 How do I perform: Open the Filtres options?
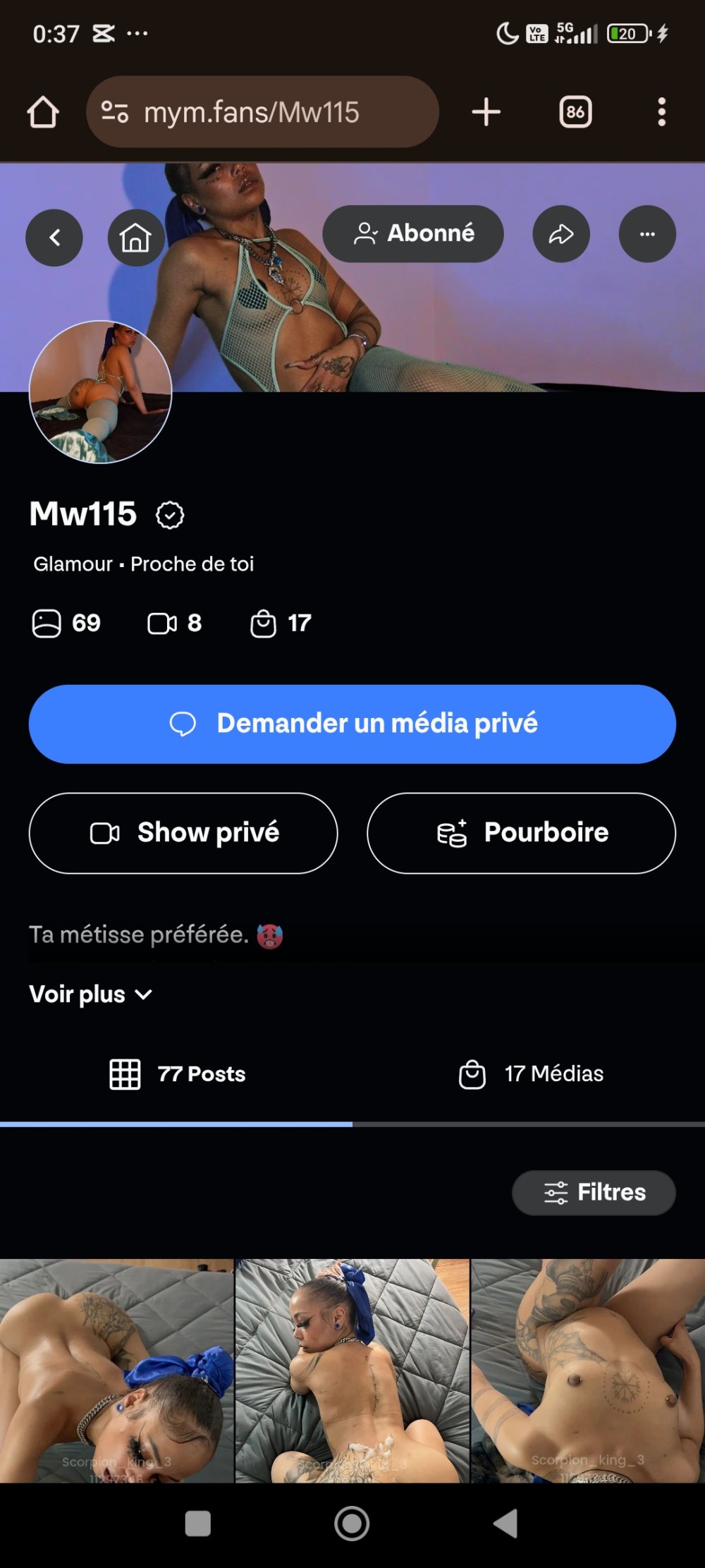594,1193
